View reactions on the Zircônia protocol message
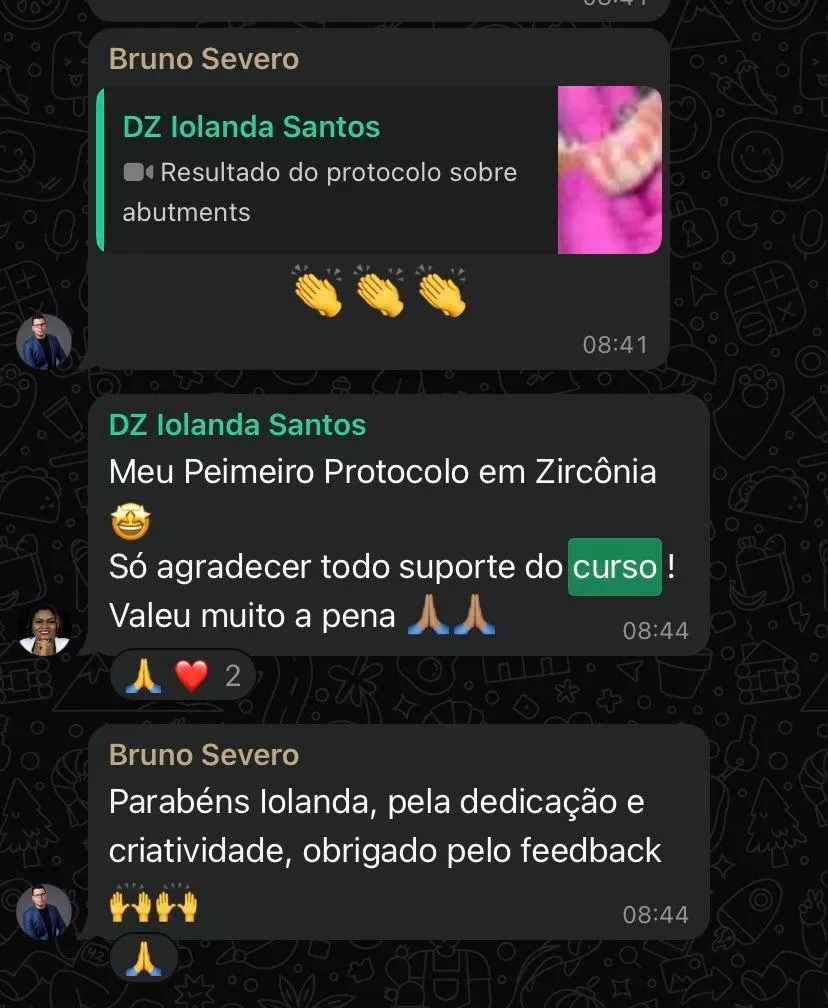The height and width of the screenshot is (1008, 828). pyautogui.click(x=182, y=677)
